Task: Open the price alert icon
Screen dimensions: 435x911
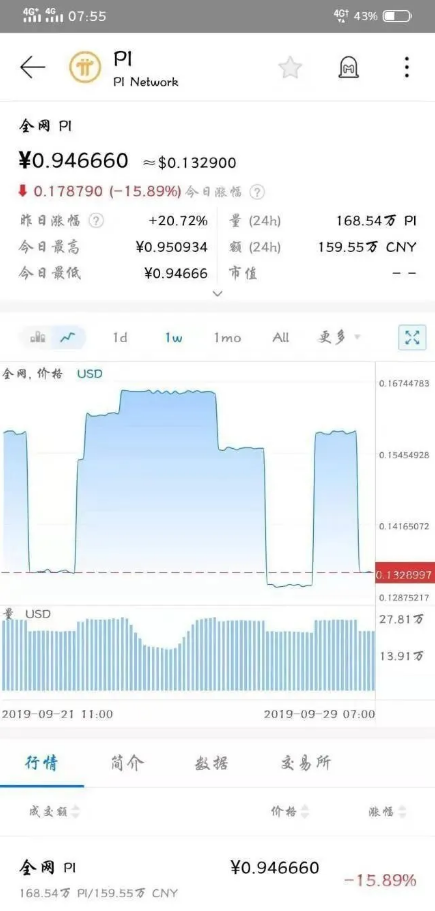Action: coord(348,68)
